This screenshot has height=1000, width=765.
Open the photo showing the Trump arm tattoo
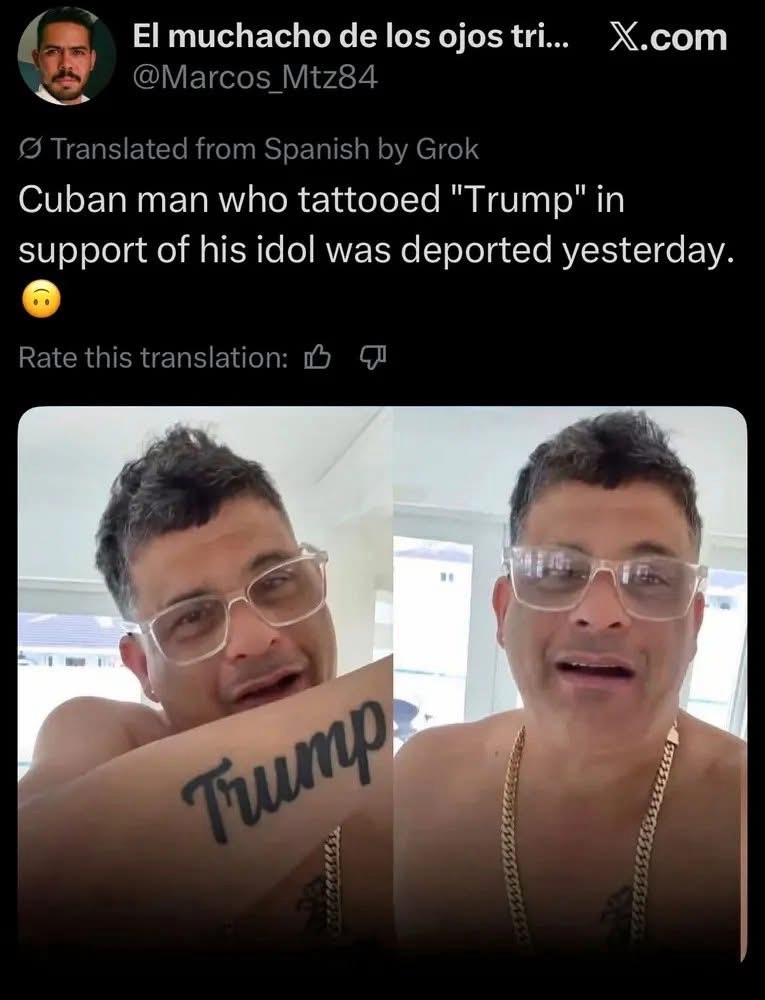tap(206, 680)
